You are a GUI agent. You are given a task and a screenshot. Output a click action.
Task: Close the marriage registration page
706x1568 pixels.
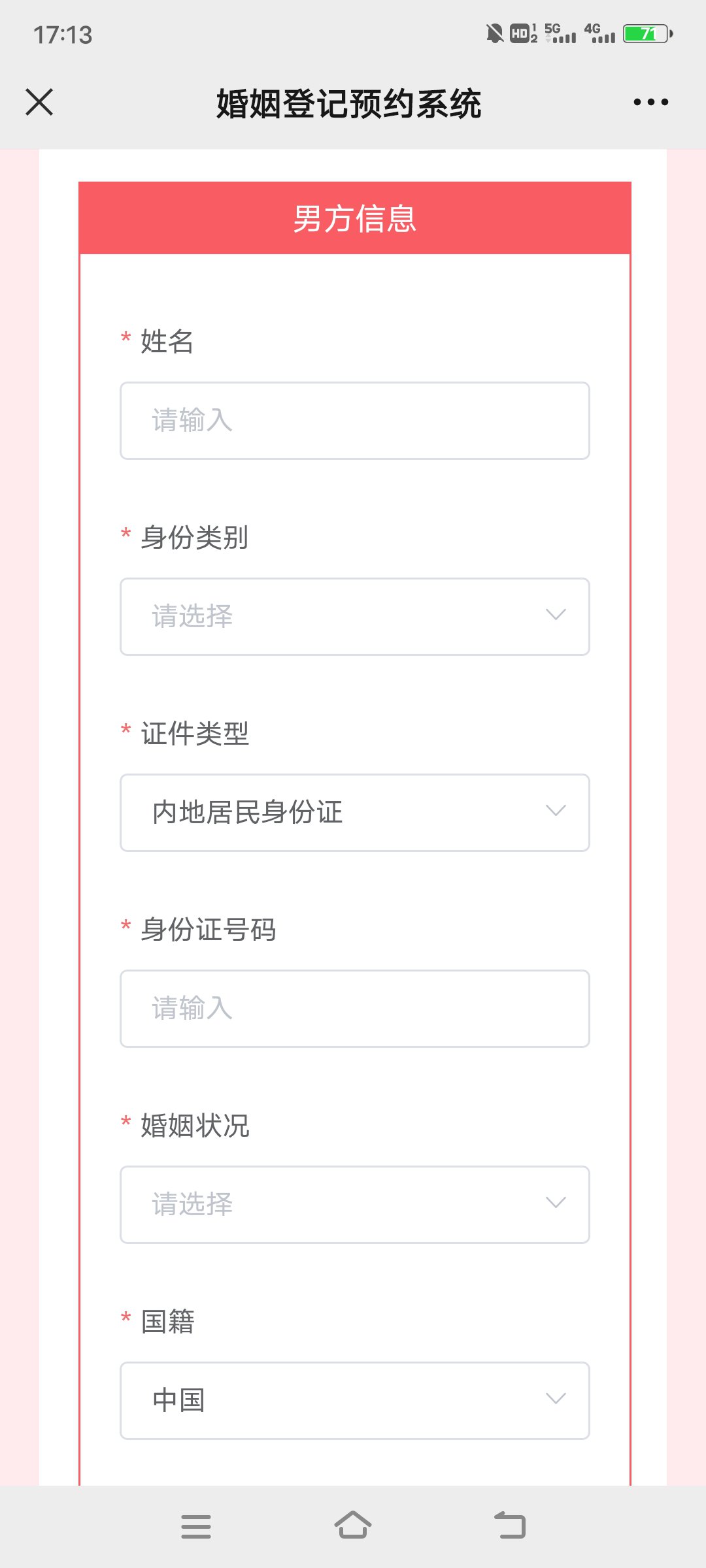[39, 102]
